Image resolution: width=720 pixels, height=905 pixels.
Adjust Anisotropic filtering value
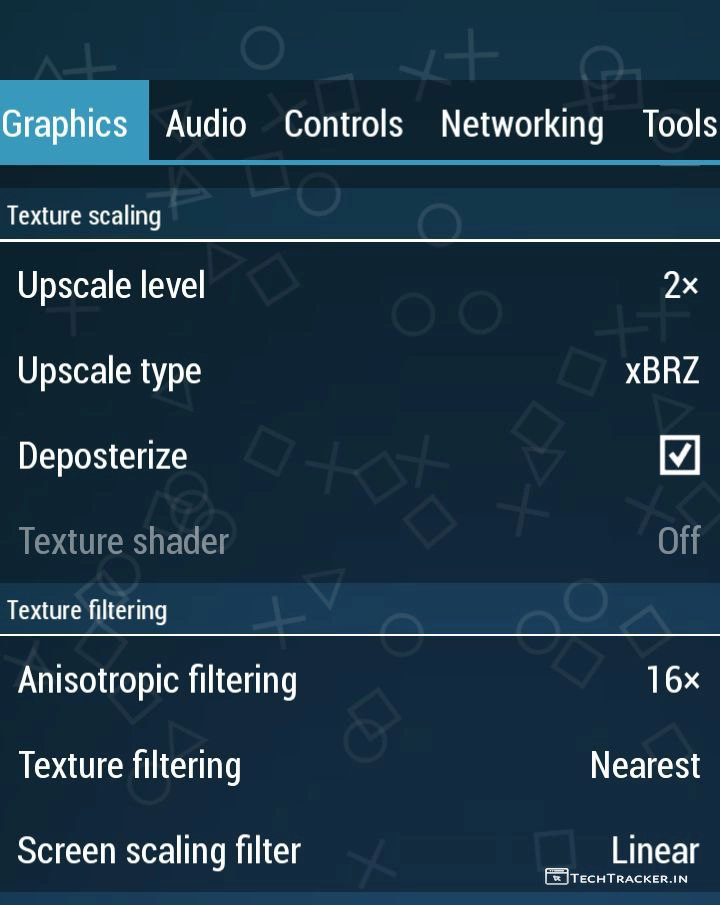pos(360,681)
